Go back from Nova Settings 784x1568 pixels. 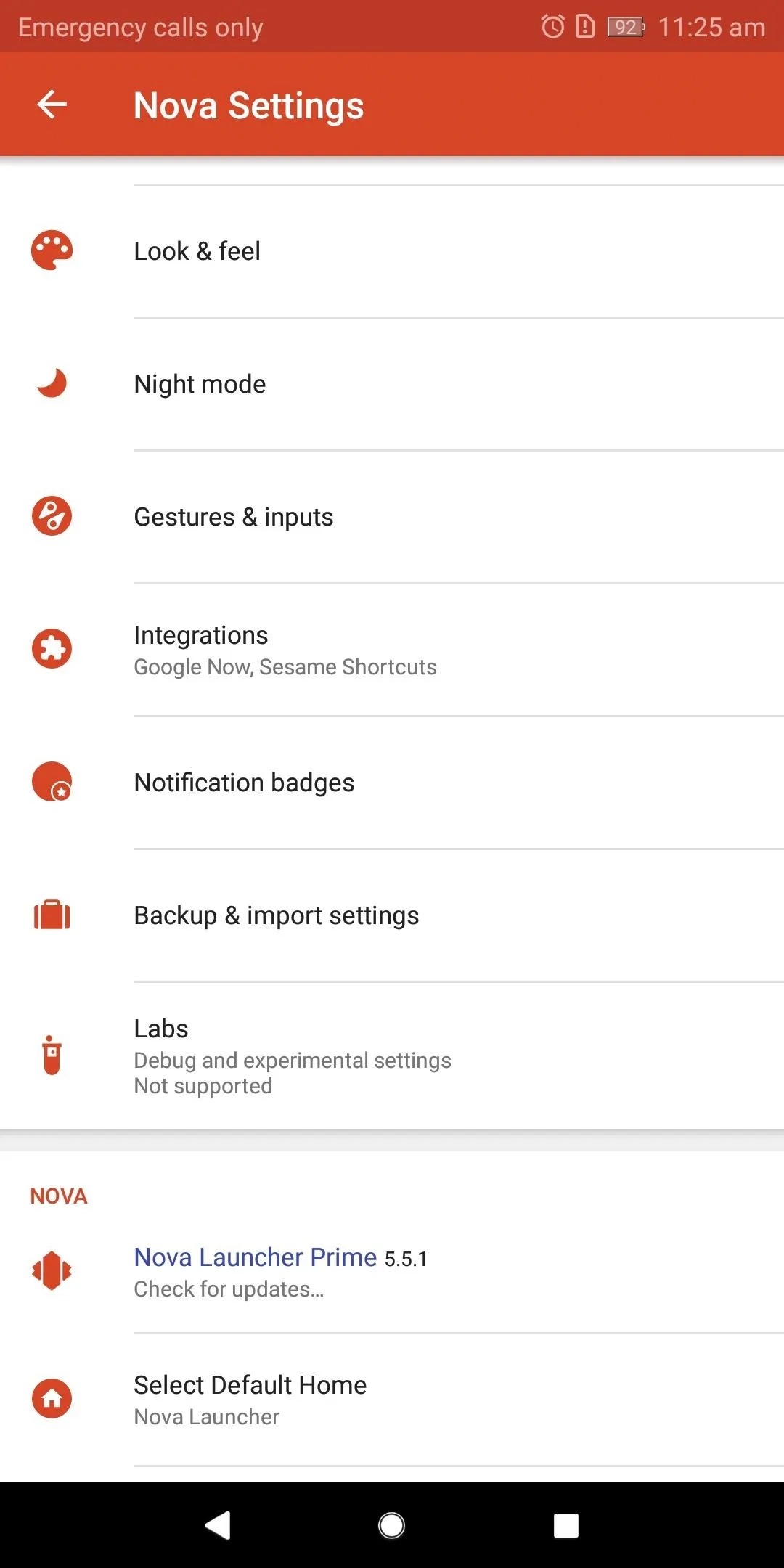click(x=52, y=105)
